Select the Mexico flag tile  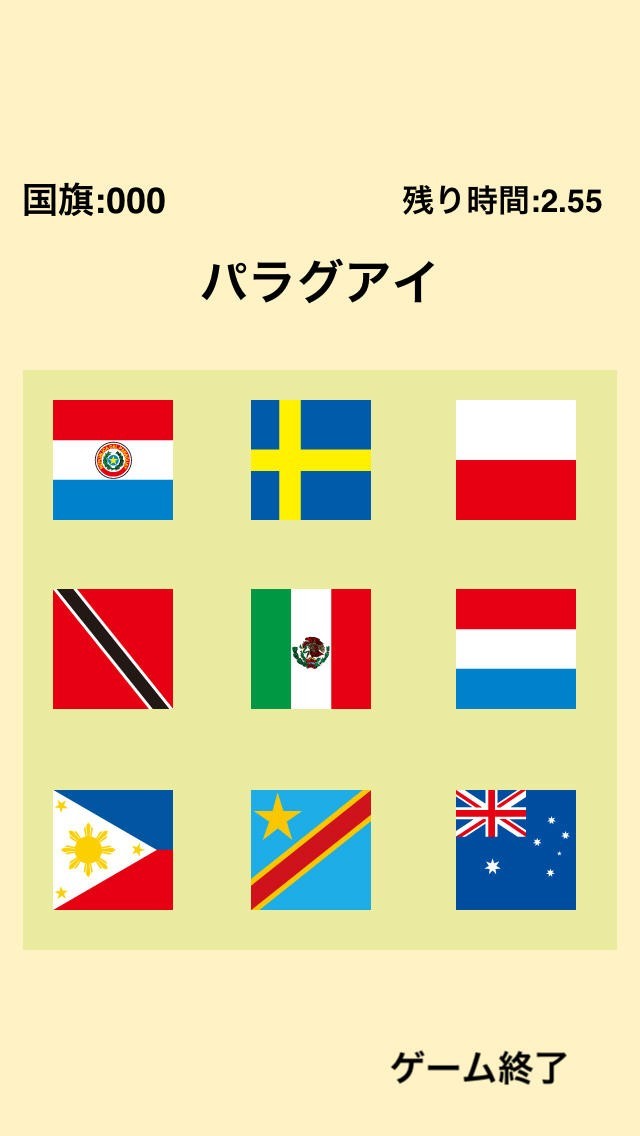(311, 648)
